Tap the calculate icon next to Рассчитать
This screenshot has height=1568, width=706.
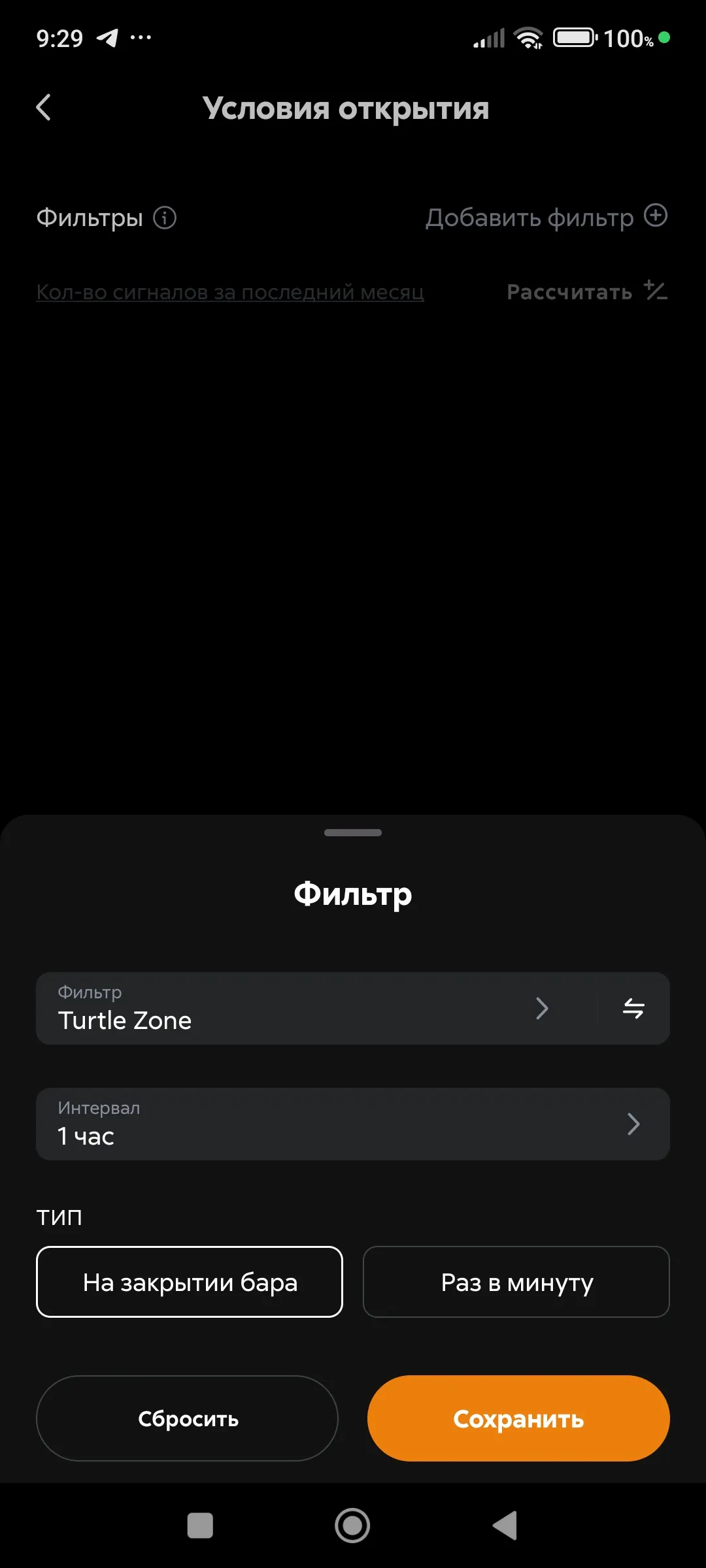pos(654,292)
